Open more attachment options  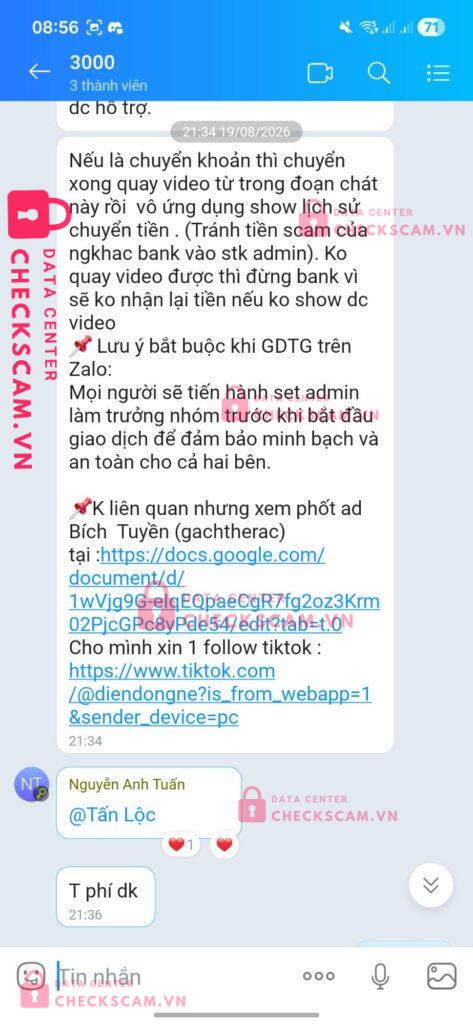coord(319,976)
